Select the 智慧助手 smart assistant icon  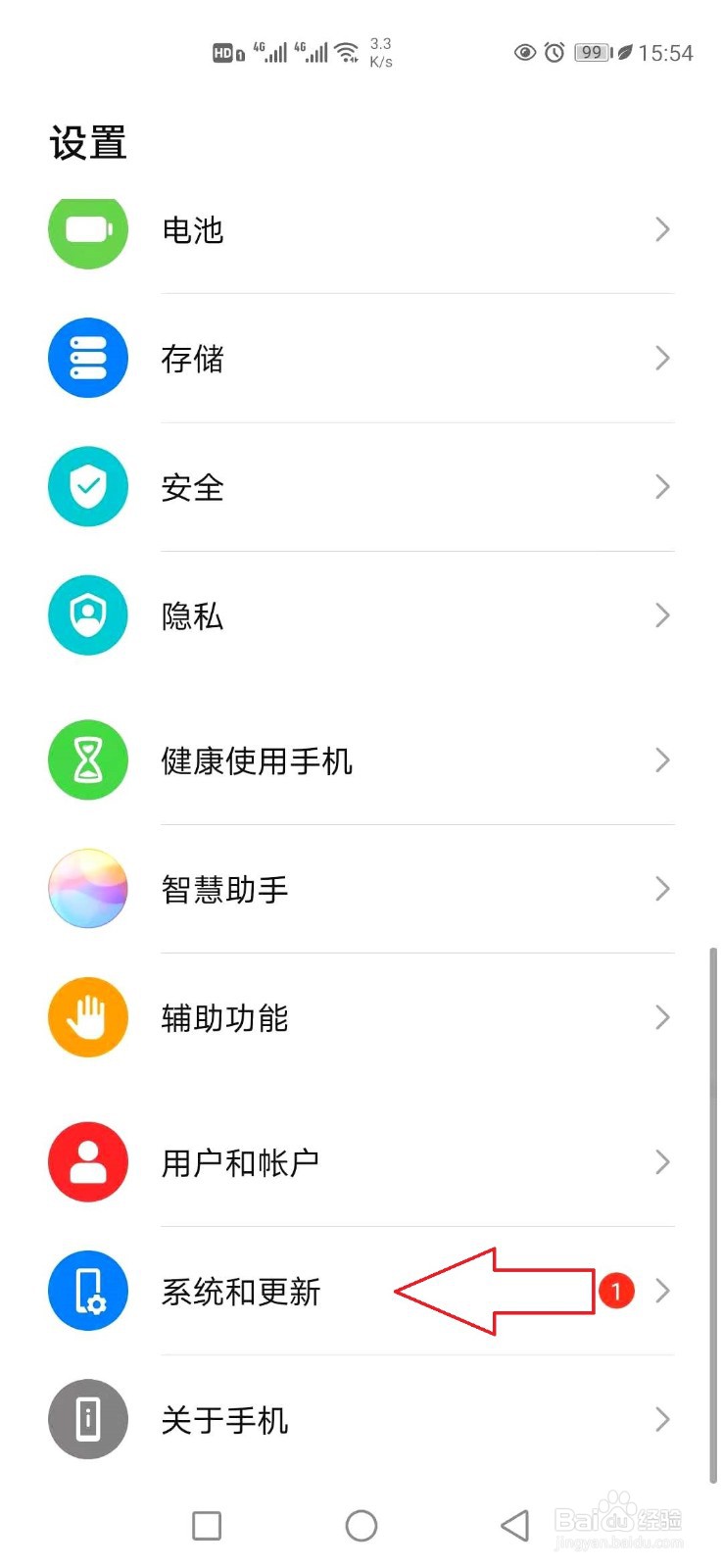coord(87,889)
